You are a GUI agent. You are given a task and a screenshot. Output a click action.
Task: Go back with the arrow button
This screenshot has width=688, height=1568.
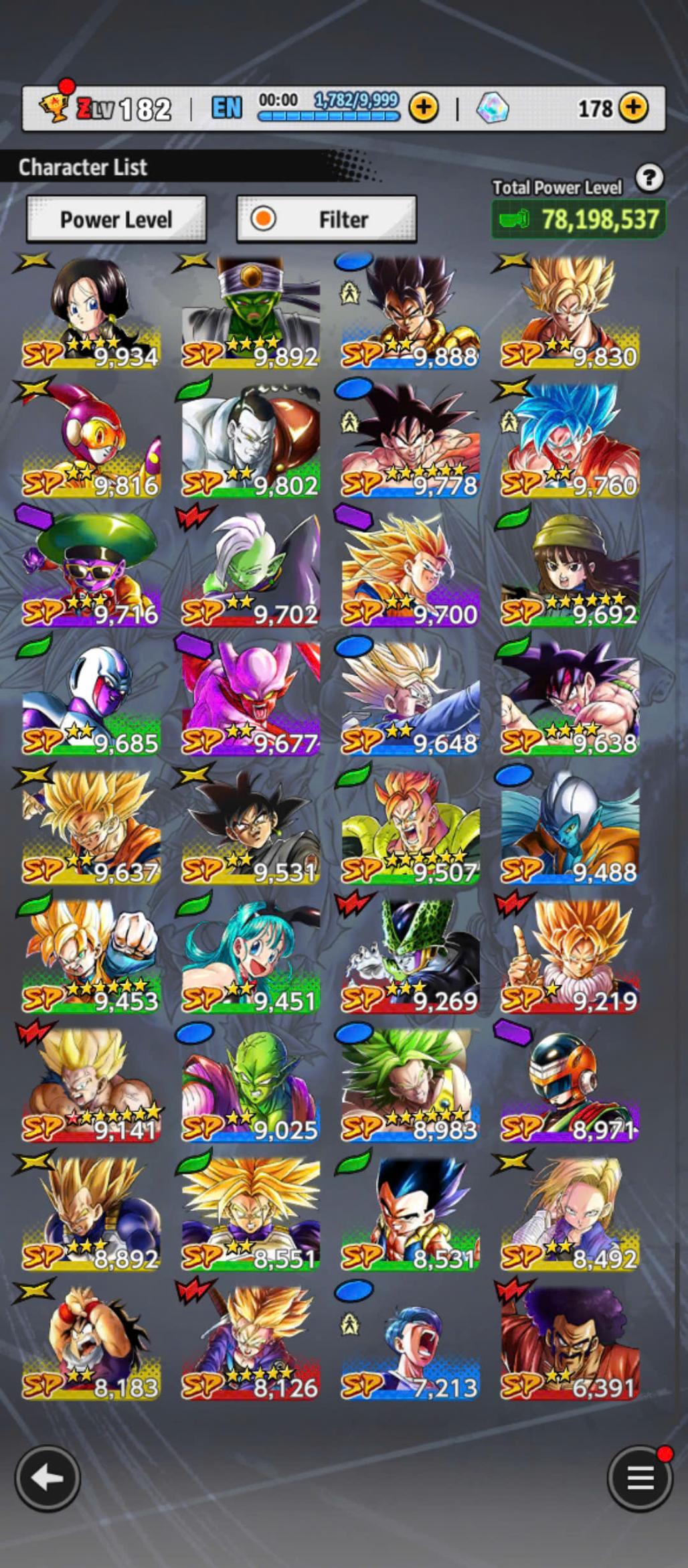click(x=48, y=1479)
